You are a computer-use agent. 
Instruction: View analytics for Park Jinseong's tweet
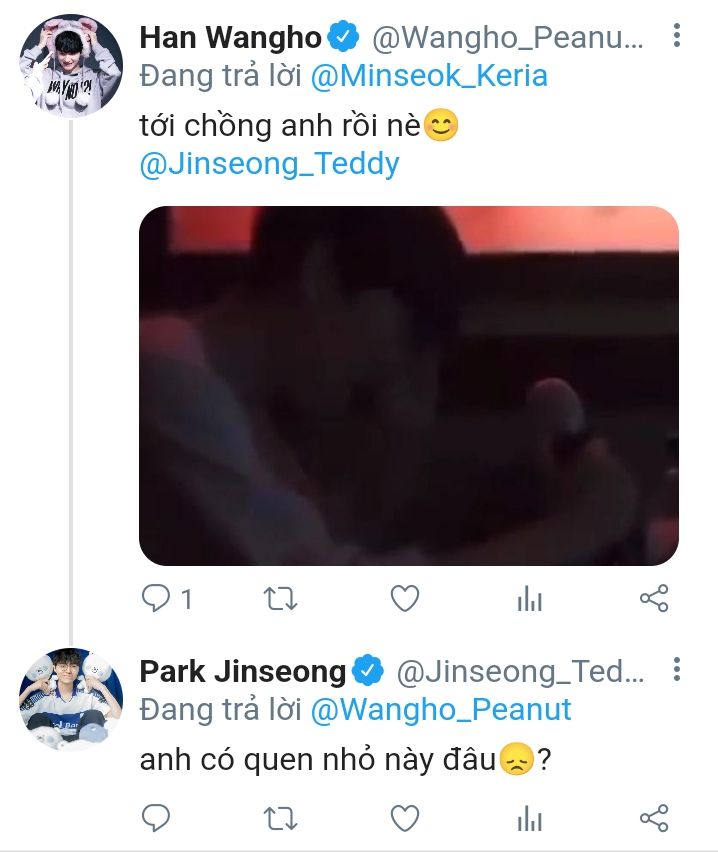click(529, 819)
